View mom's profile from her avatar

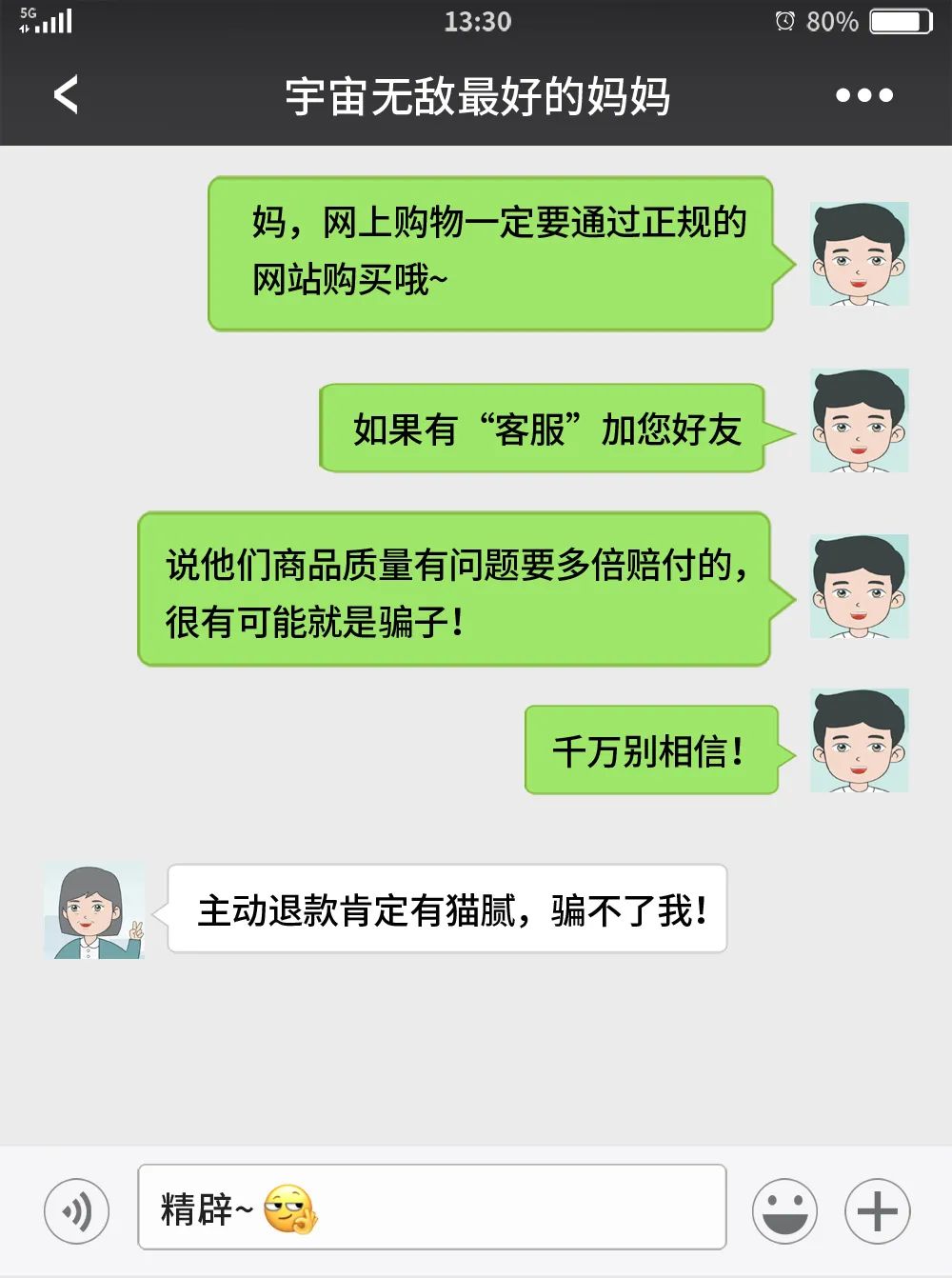point(93,911)
